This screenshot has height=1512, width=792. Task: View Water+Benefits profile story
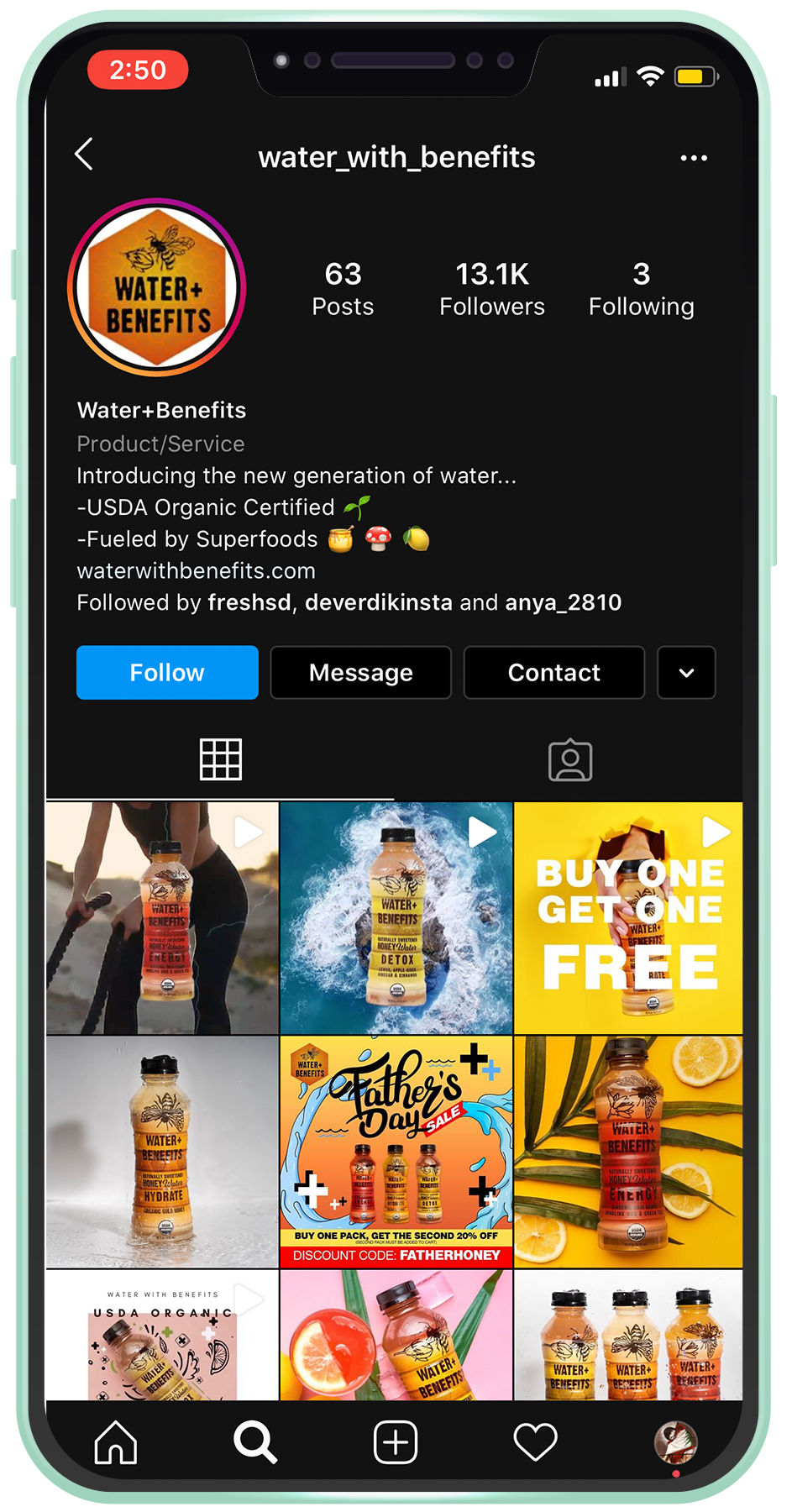tap(157, 287)
